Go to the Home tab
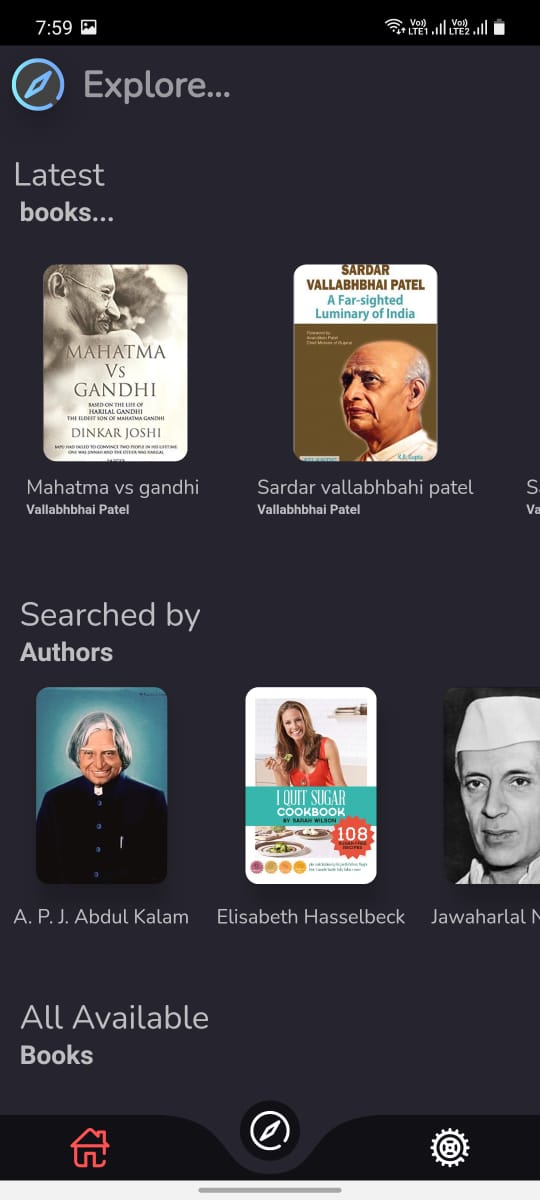The image size is (540, 1200). tap(90, 1147)
